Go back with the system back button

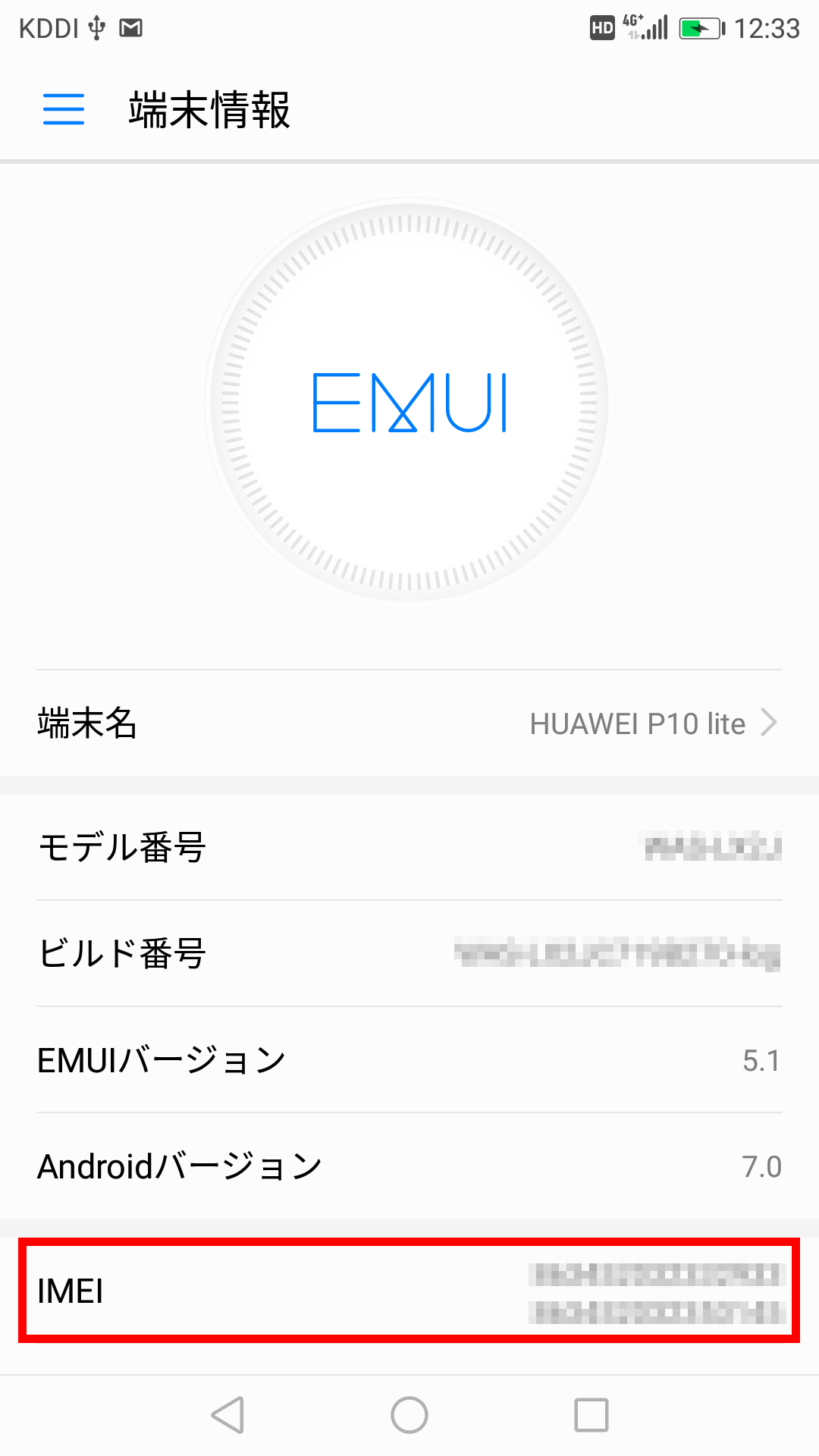[227, 1415]
